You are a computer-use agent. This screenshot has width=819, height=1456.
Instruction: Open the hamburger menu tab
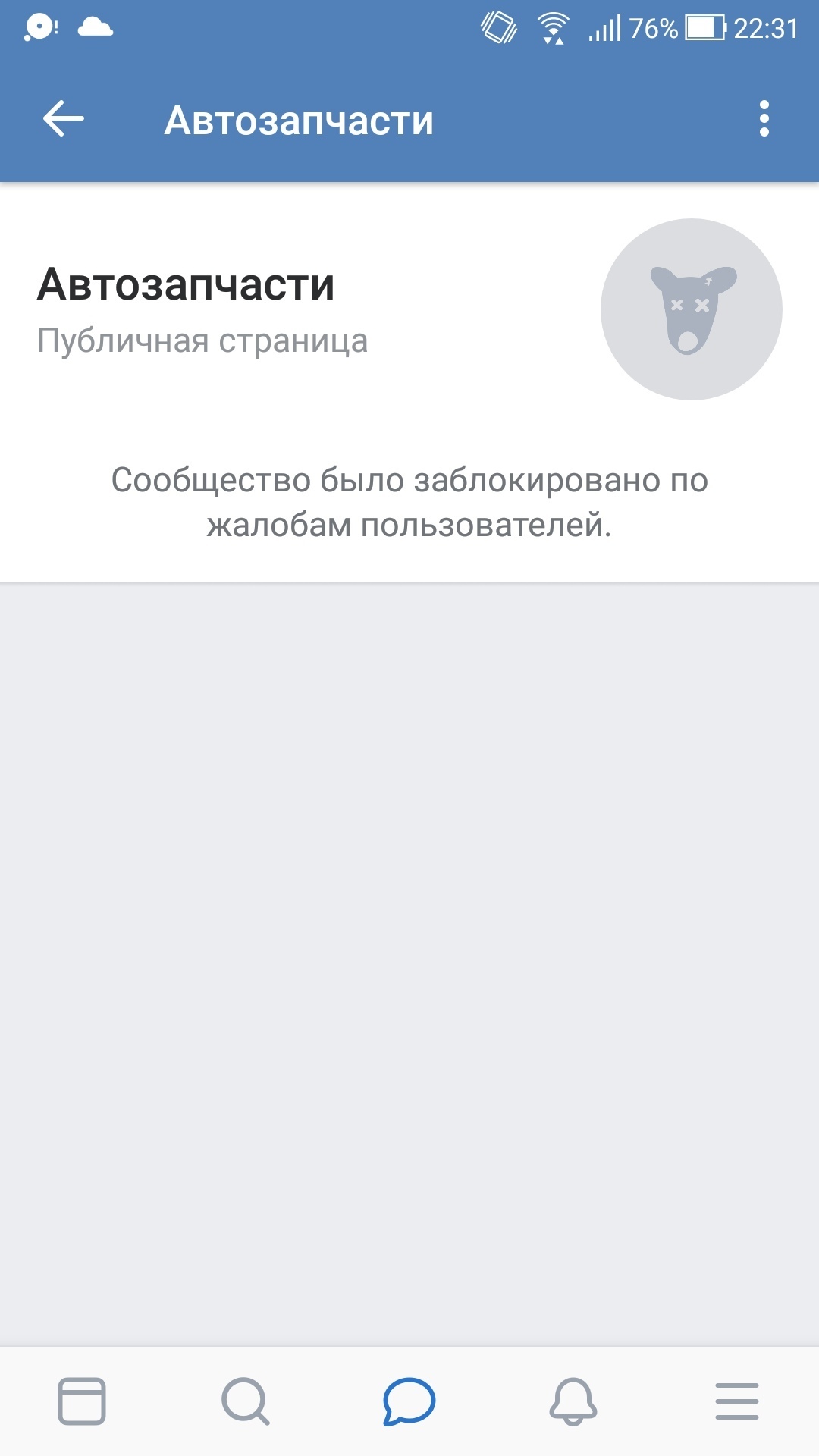tap(736, 1401)
